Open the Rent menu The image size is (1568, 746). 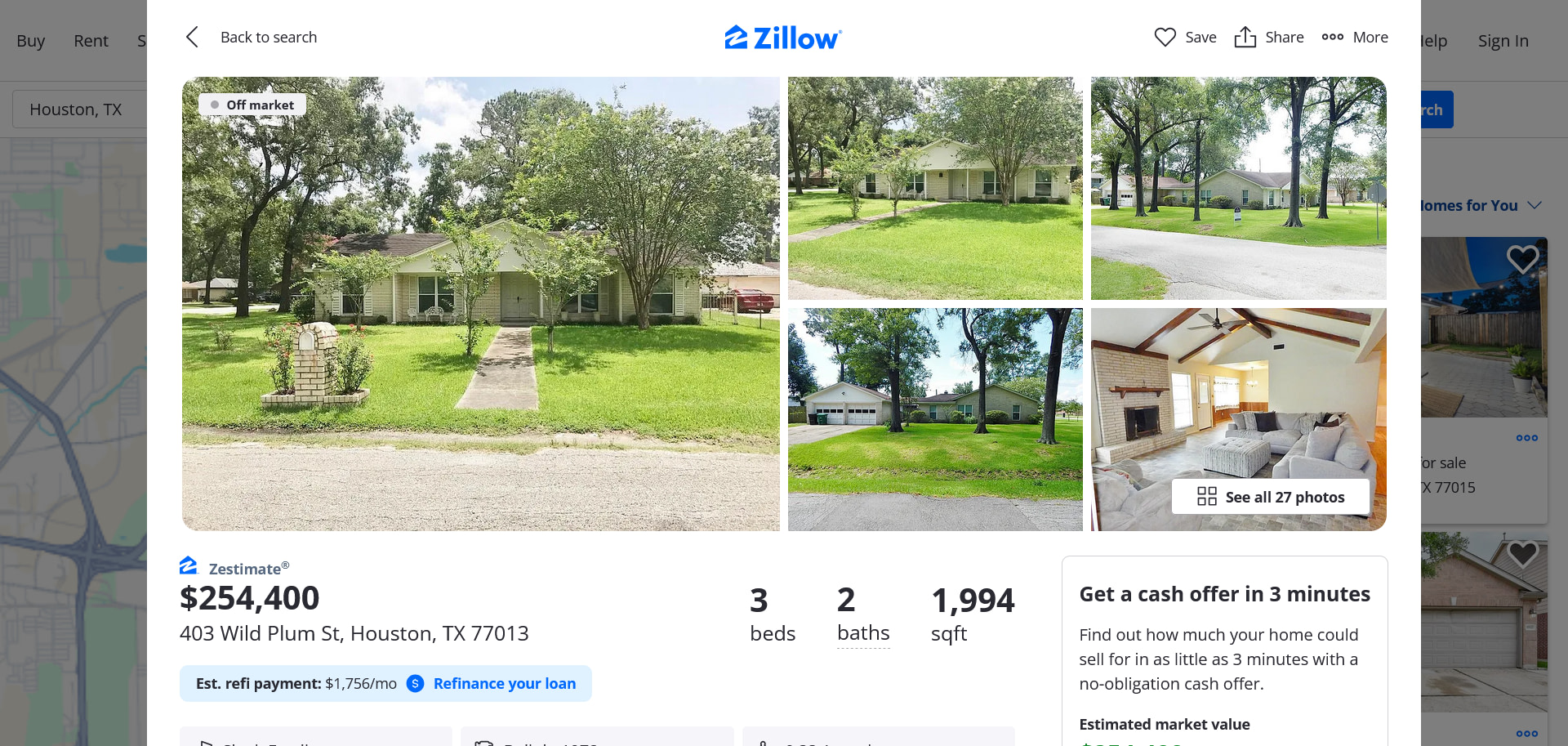click(91, 41)
